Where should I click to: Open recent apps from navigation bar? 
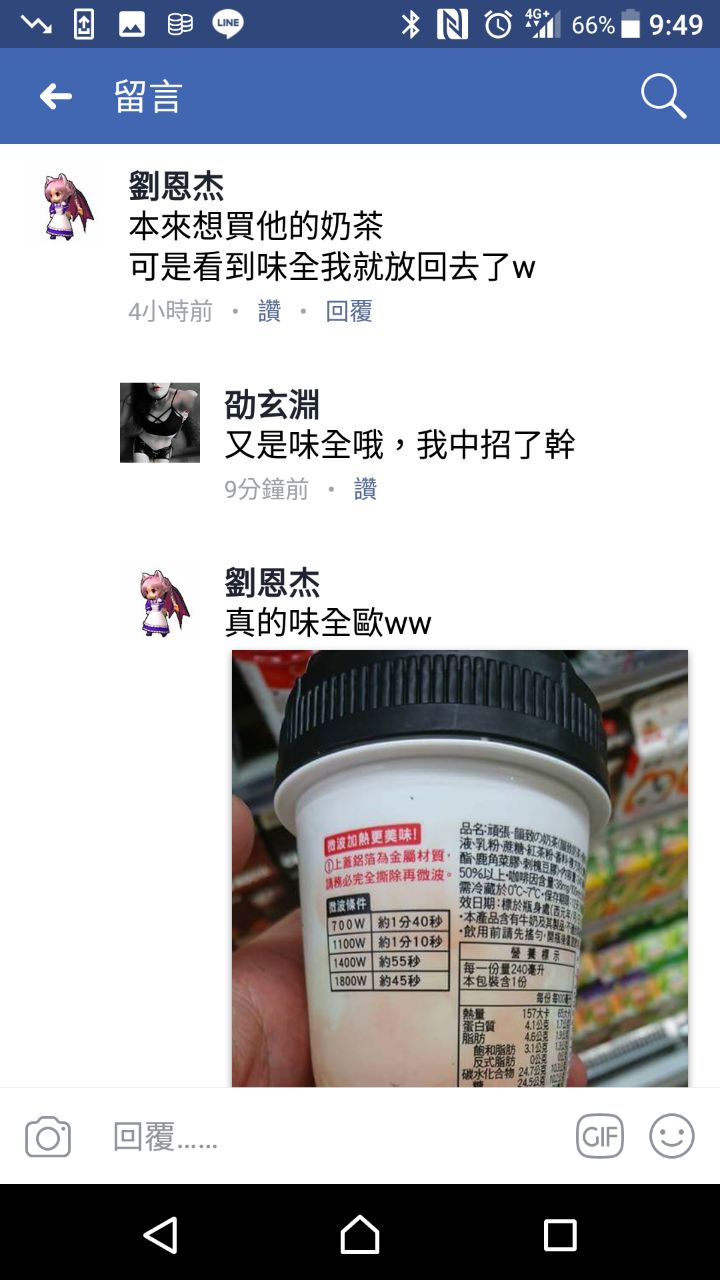point(560,1234)
